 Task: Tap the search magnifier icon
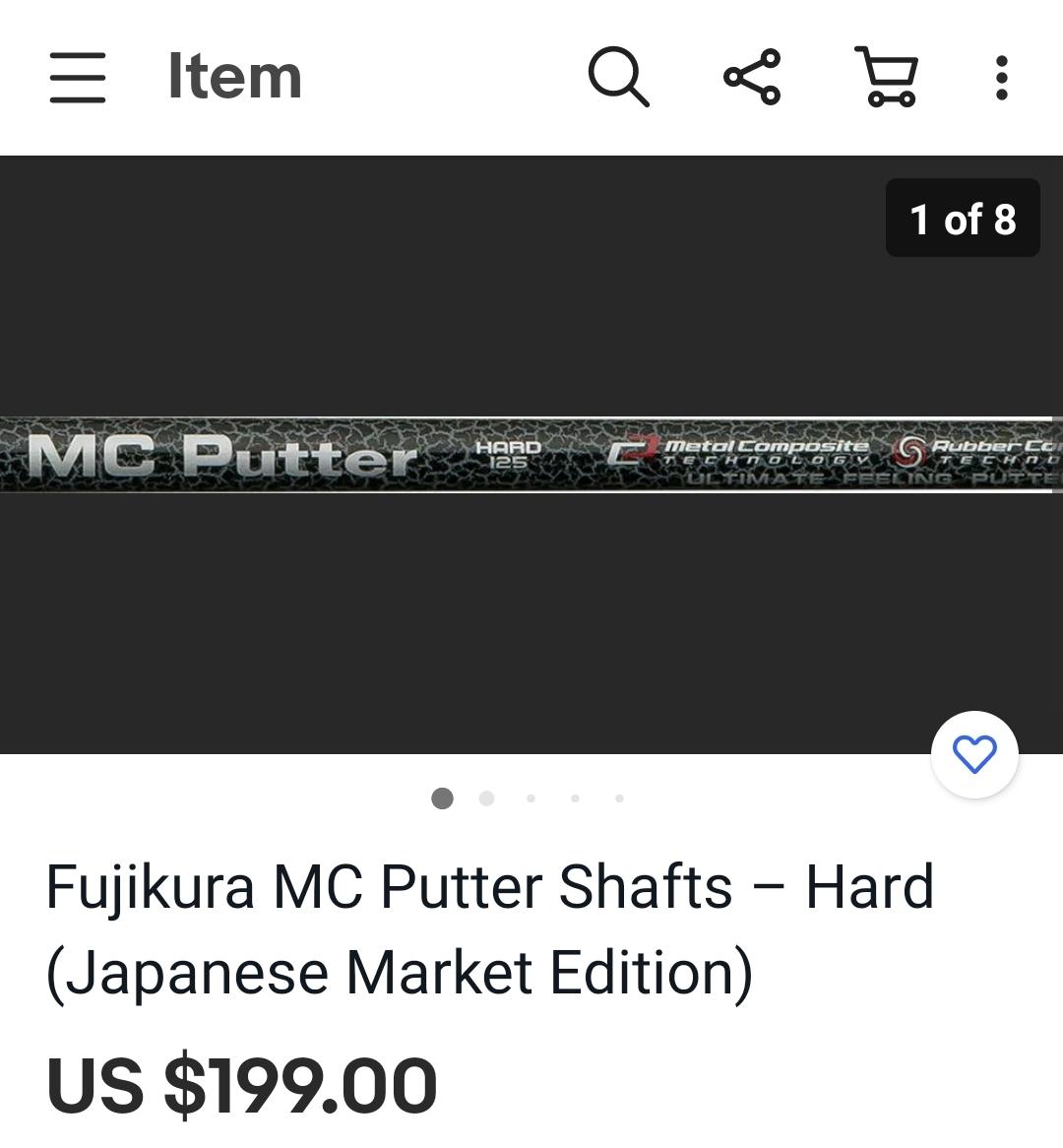coord(618,77)
